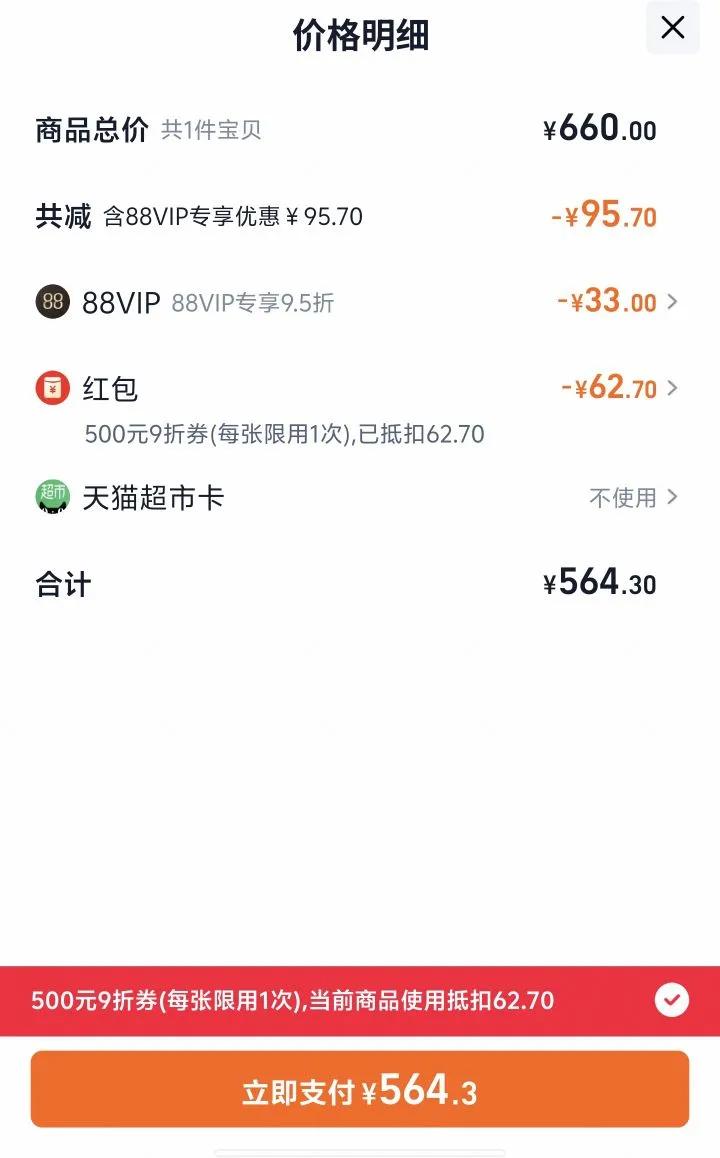Uncheck the 500元9折券 coupon checkbox
This screenshot has height=1158, width=720.
671,1000
